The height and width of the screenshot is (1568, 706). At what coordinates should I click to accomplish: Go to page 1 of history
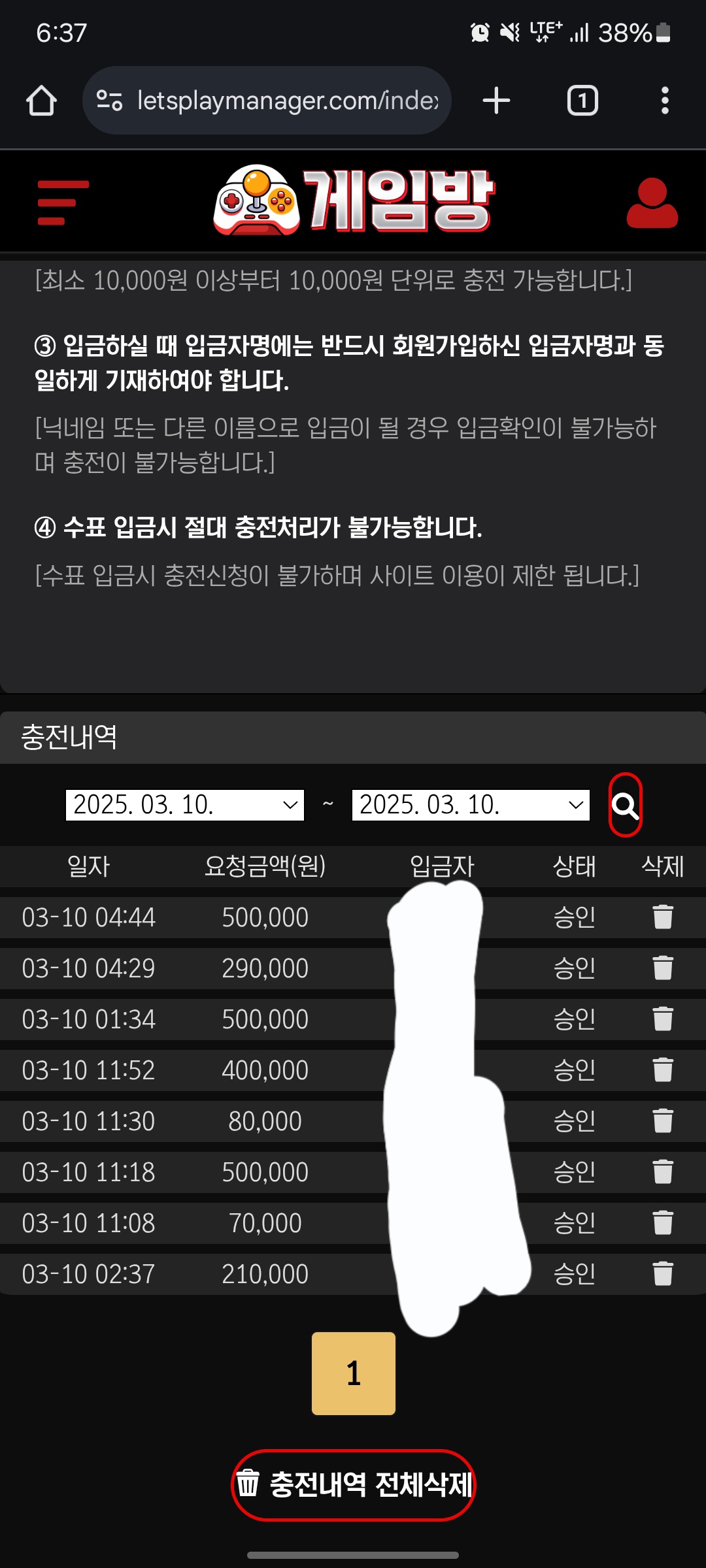pos(354,1373)
